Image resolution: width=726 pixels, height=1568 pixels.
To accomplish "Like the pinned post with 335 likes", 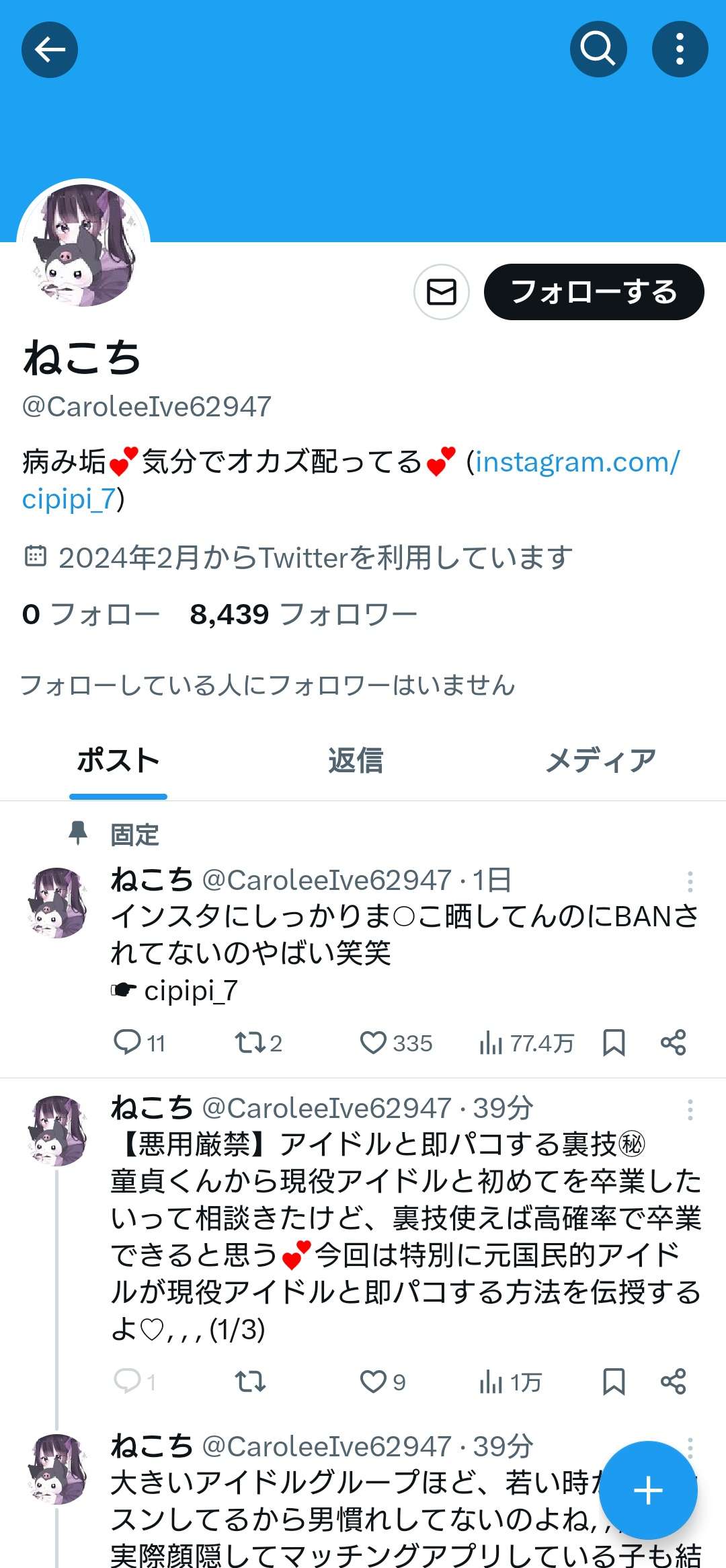I will (373, 1043).
